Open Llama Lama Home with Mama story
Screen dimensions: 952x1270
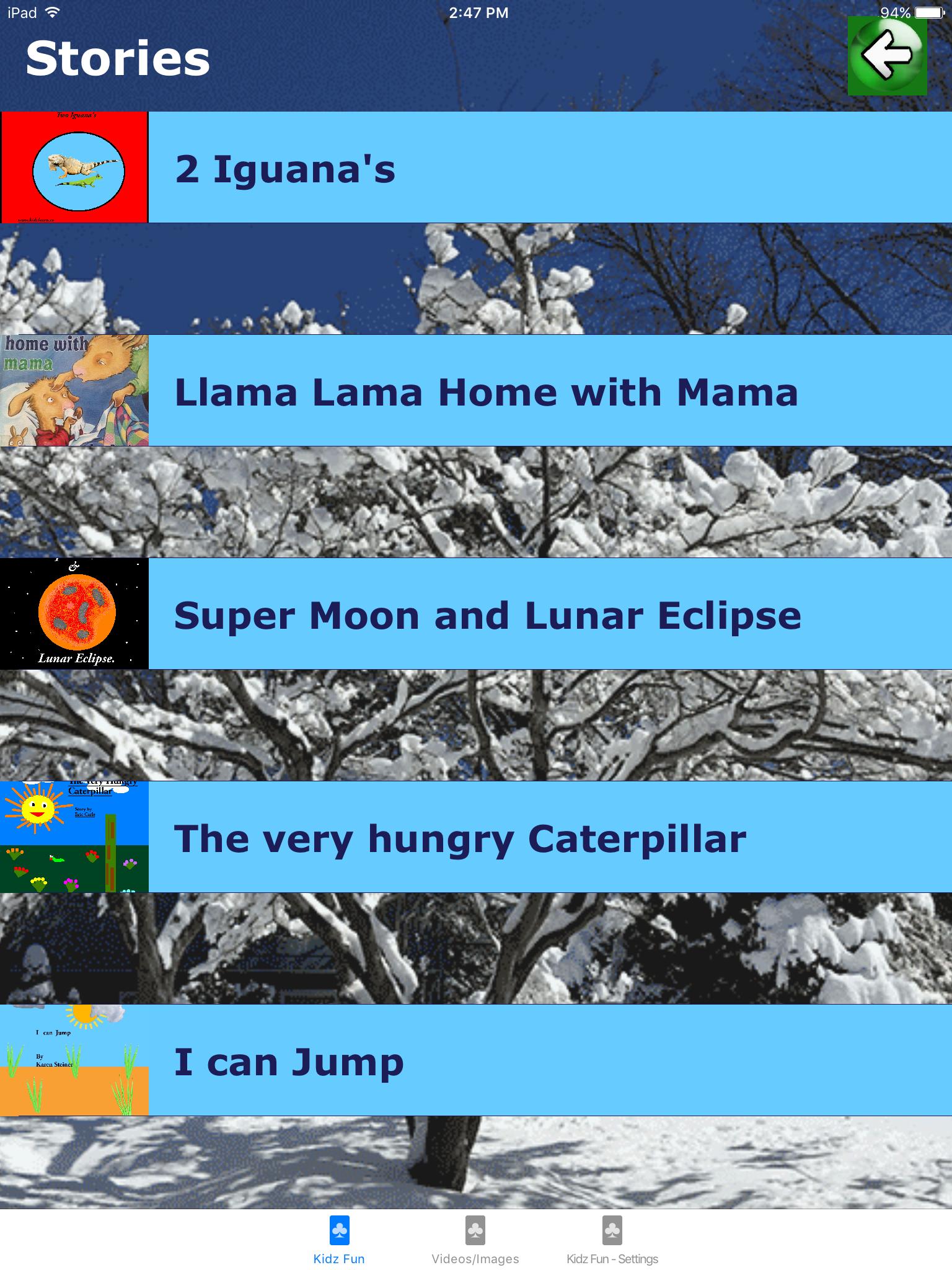(x=475, y=391)
